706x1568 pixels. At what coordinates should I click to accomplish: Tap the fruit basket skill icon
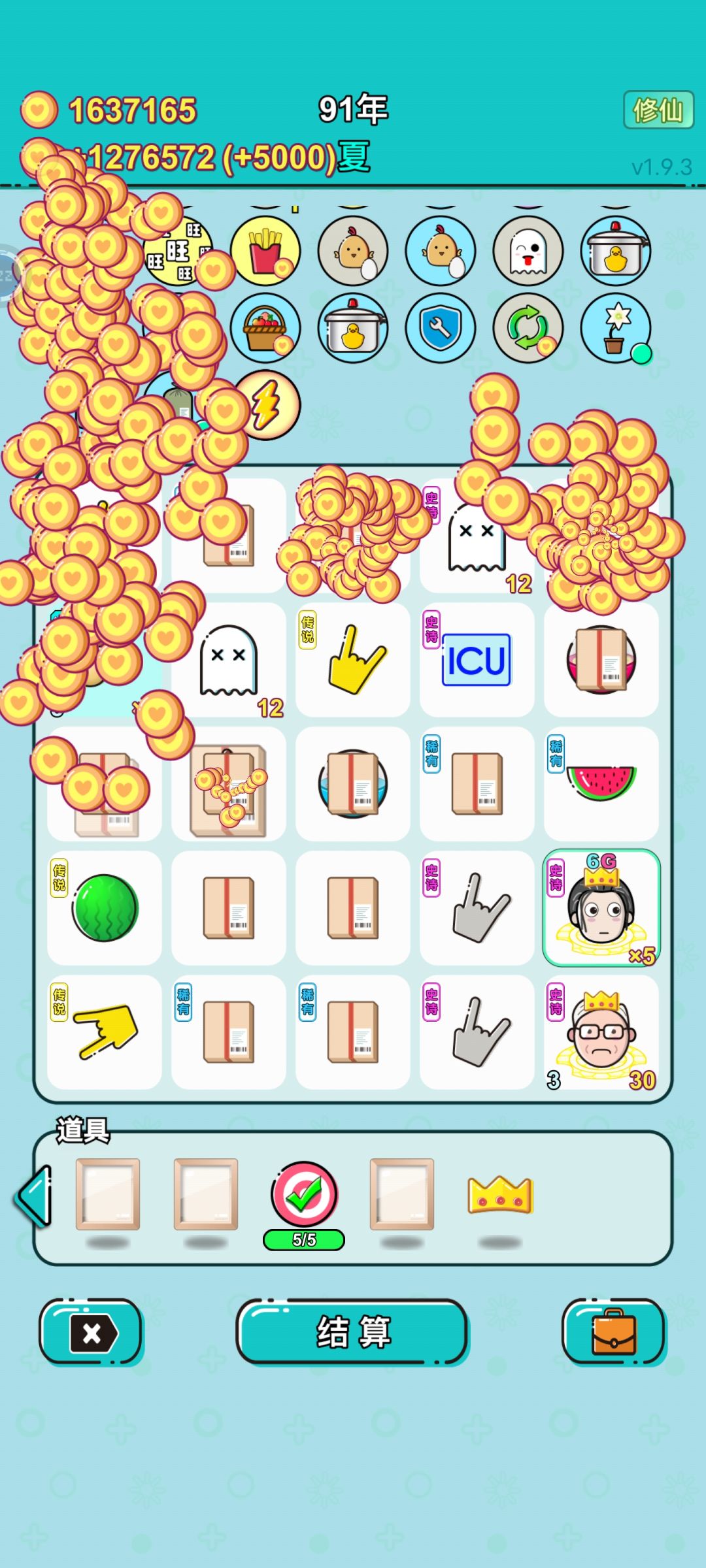265,328
